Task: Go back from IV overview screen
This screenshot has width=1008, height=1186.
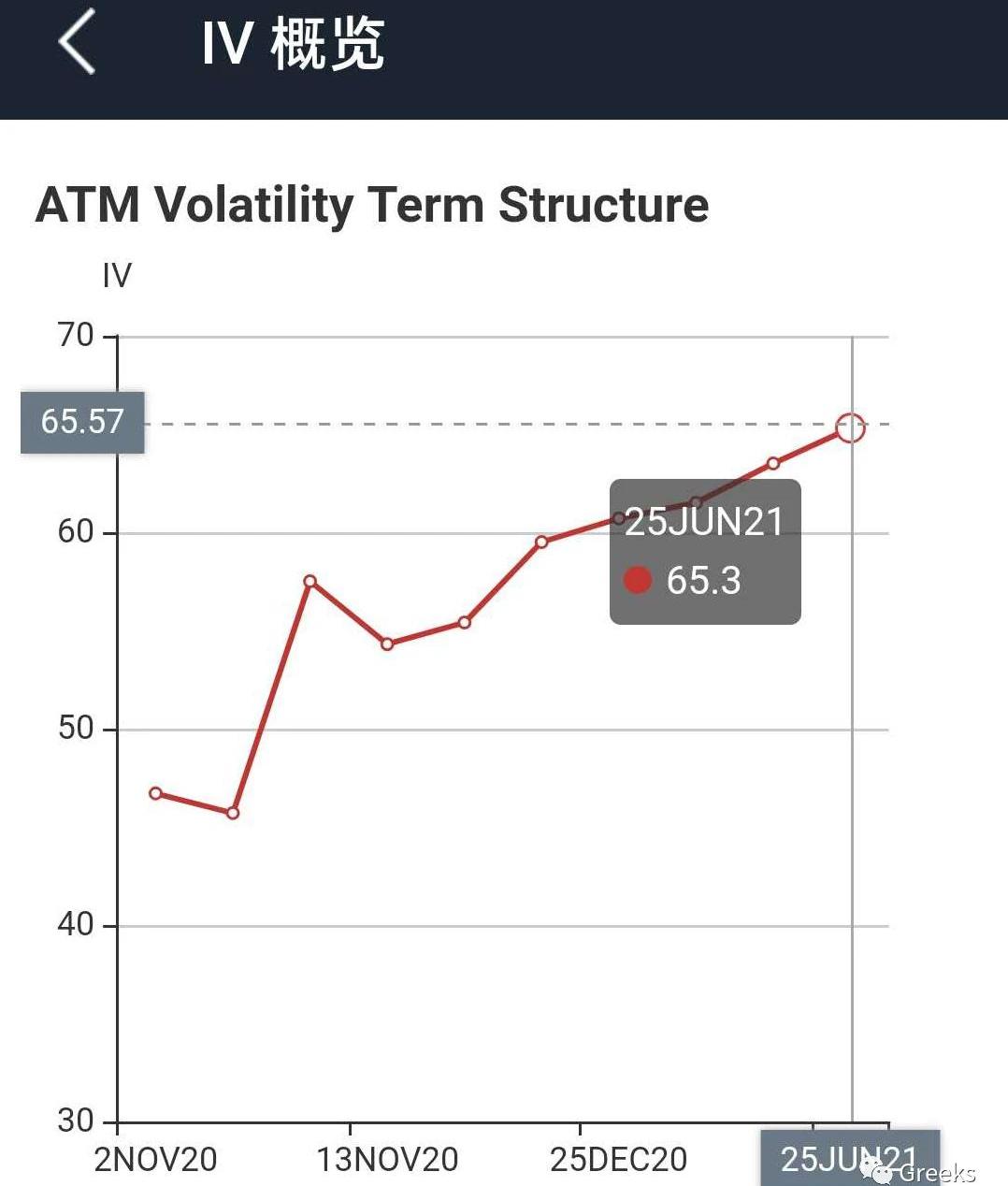Action: 77,42
